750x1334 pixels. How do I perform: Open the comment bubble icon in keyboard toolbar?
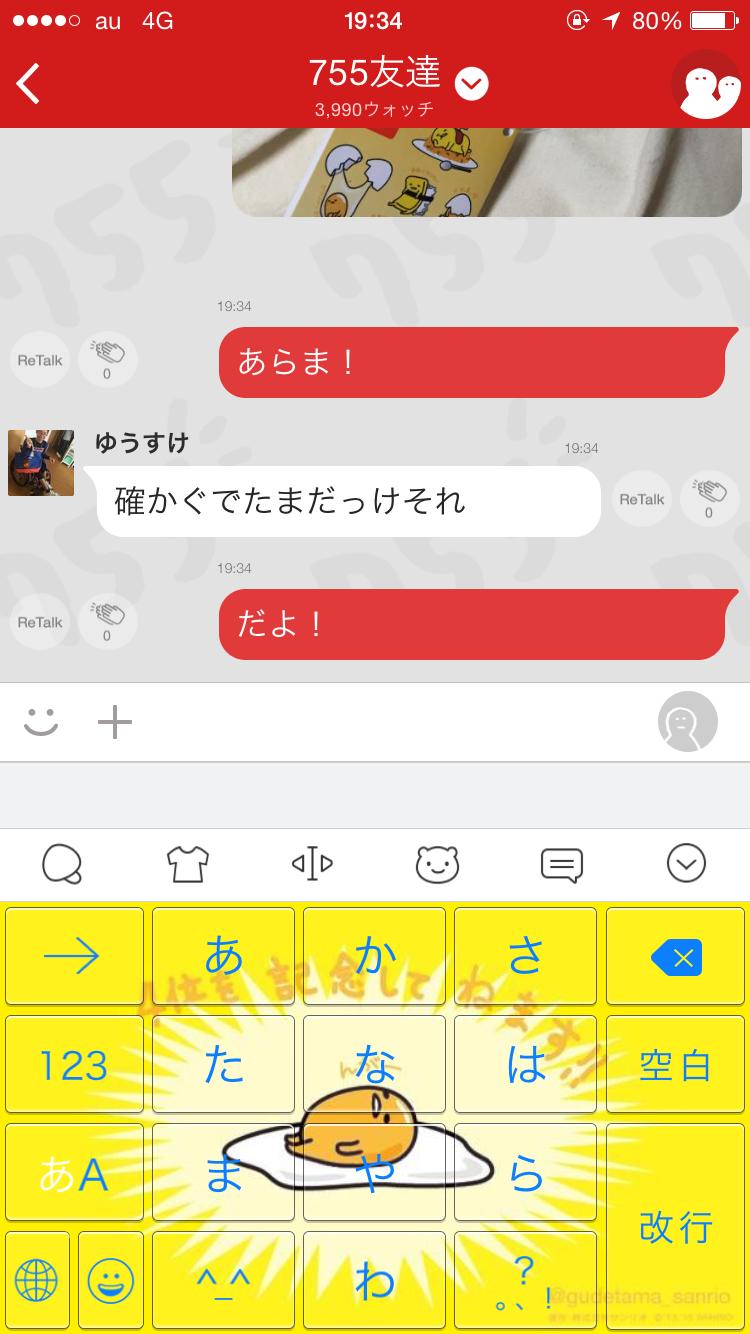coord(562,864)
